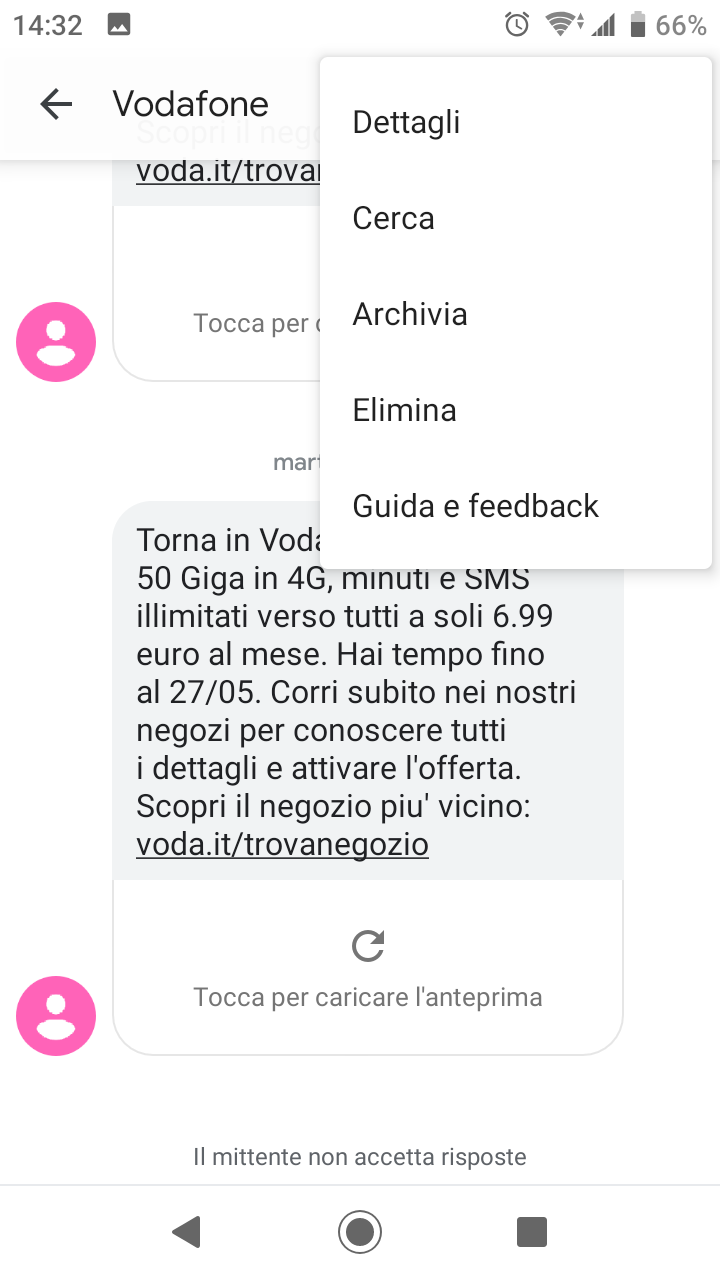This screenshot has height=1280, width=720.
Task: Choose Elimina to delete the conversation
Action: (516, 410)
